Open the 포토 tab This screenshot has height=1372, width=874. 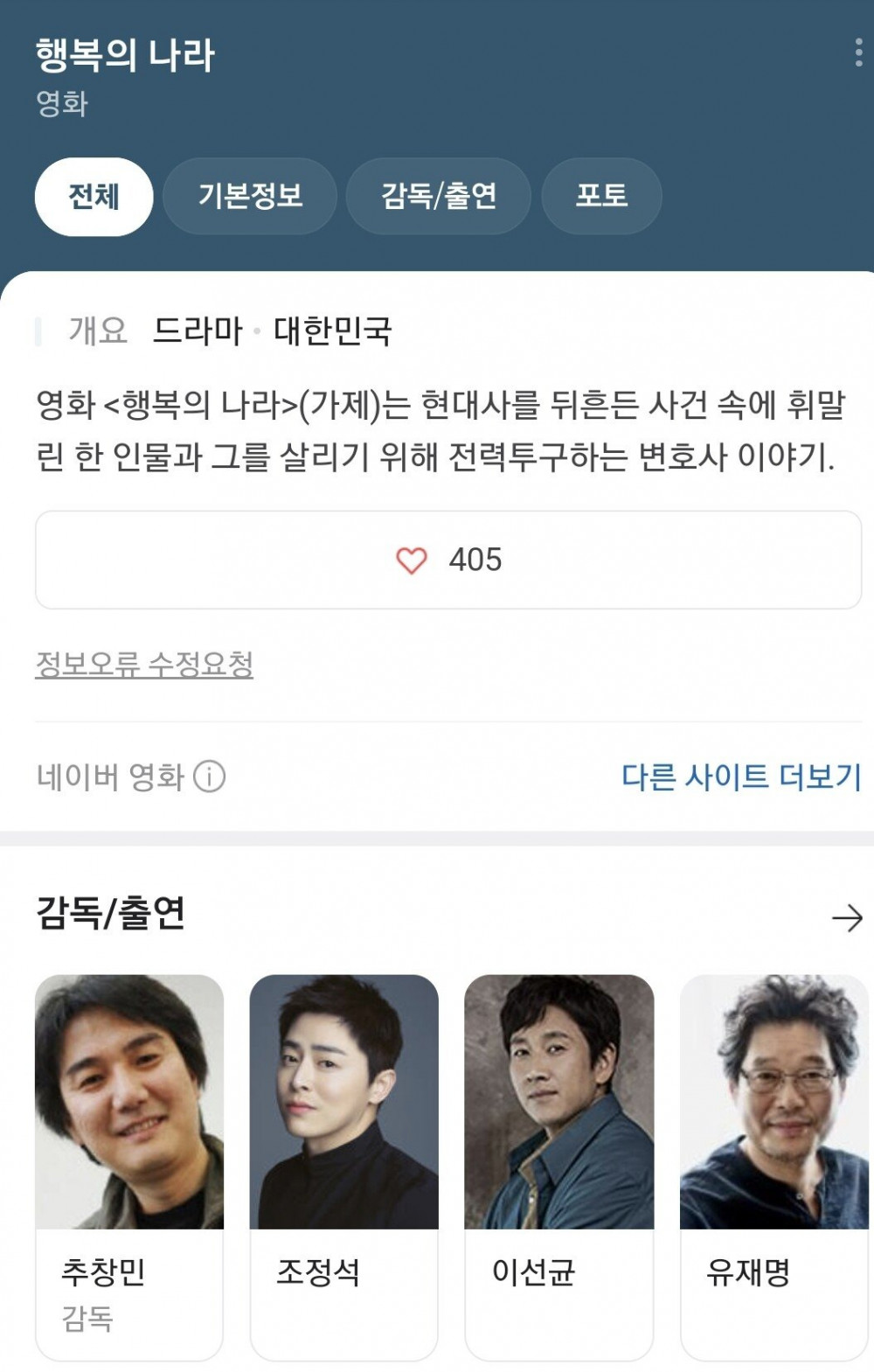click(601, 196)
